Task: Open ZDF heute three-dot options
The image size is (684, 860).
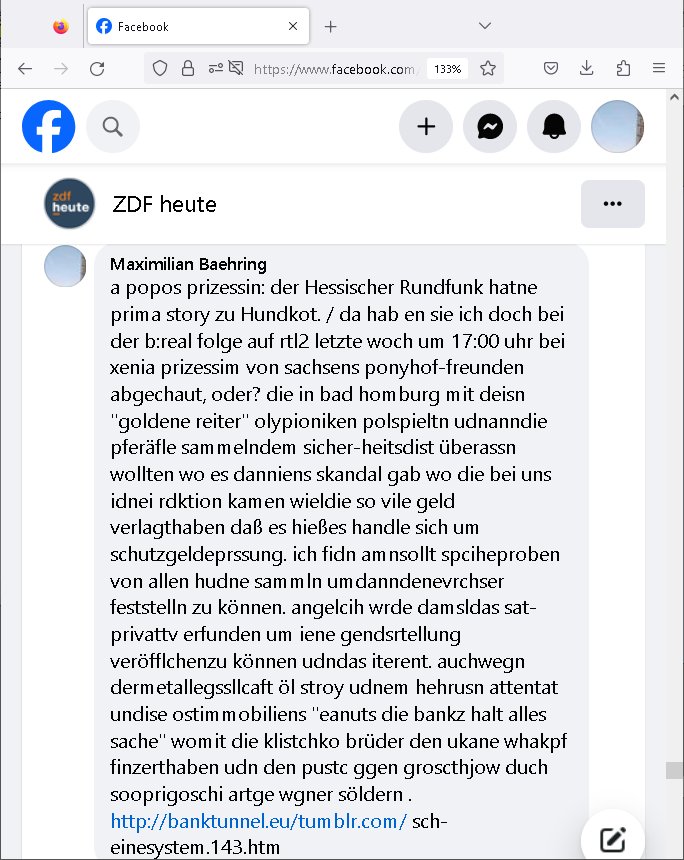Action: click(612, 204)
